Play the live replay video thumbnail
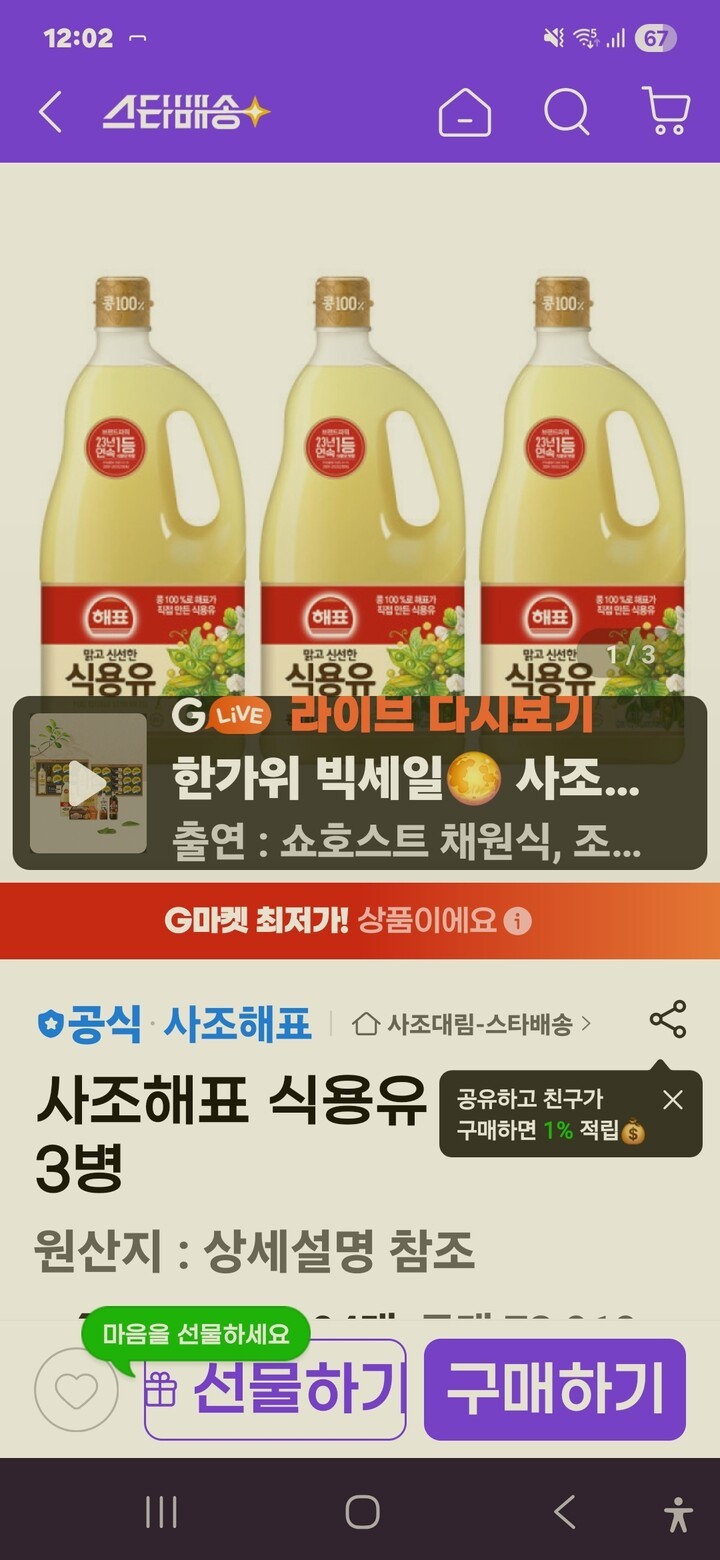Viewport: 720px width, 1560px height. tap(88, 783)
